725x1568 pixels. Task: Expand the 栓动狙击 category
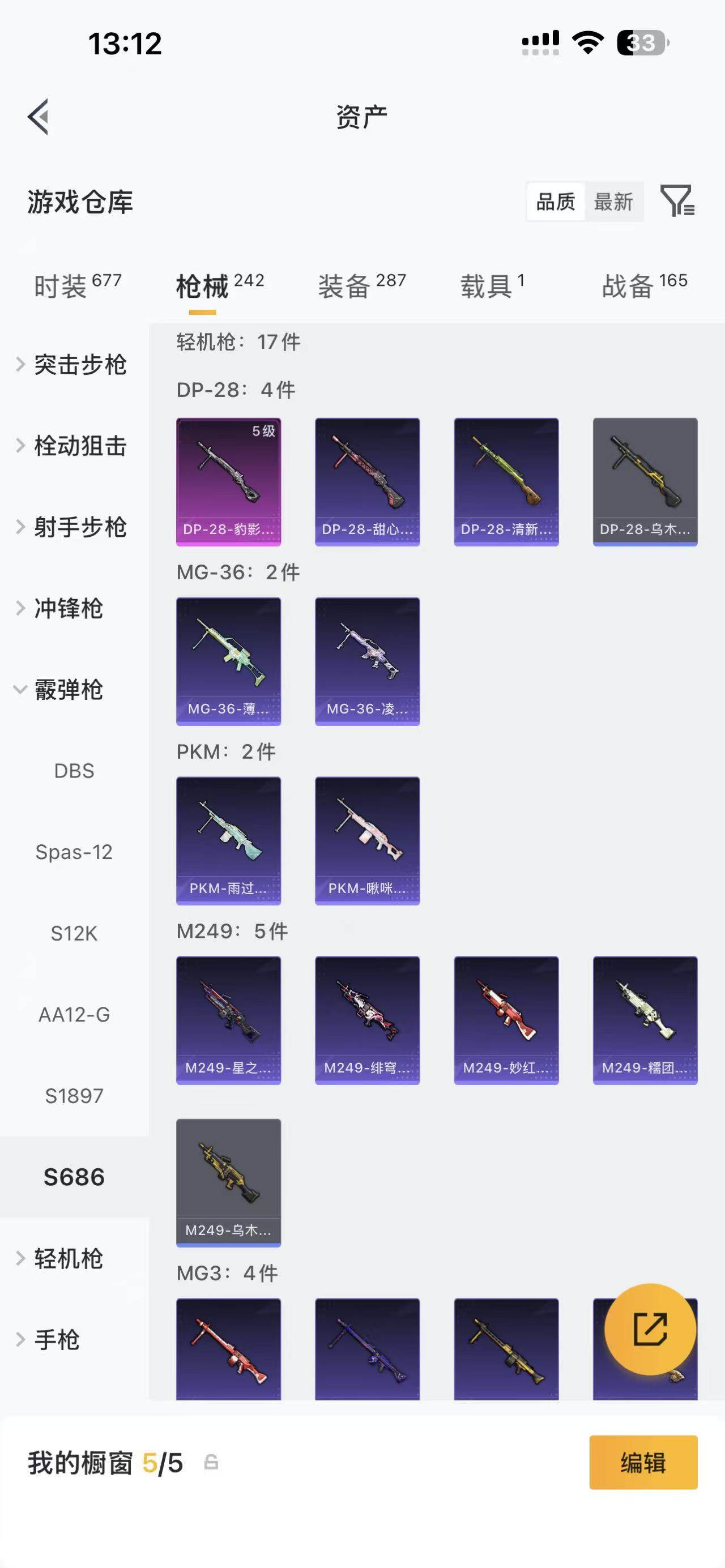[80, 446]
